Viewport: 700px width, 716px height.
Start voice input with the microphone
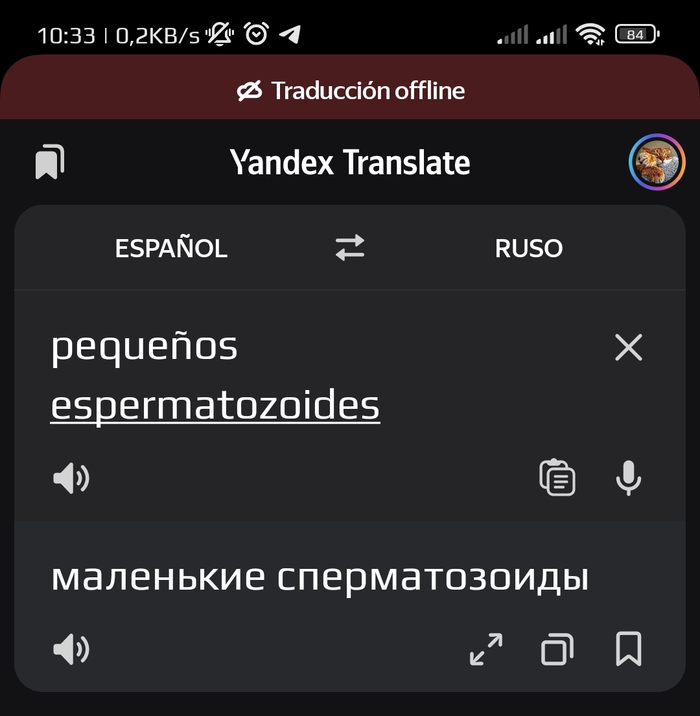628,479
